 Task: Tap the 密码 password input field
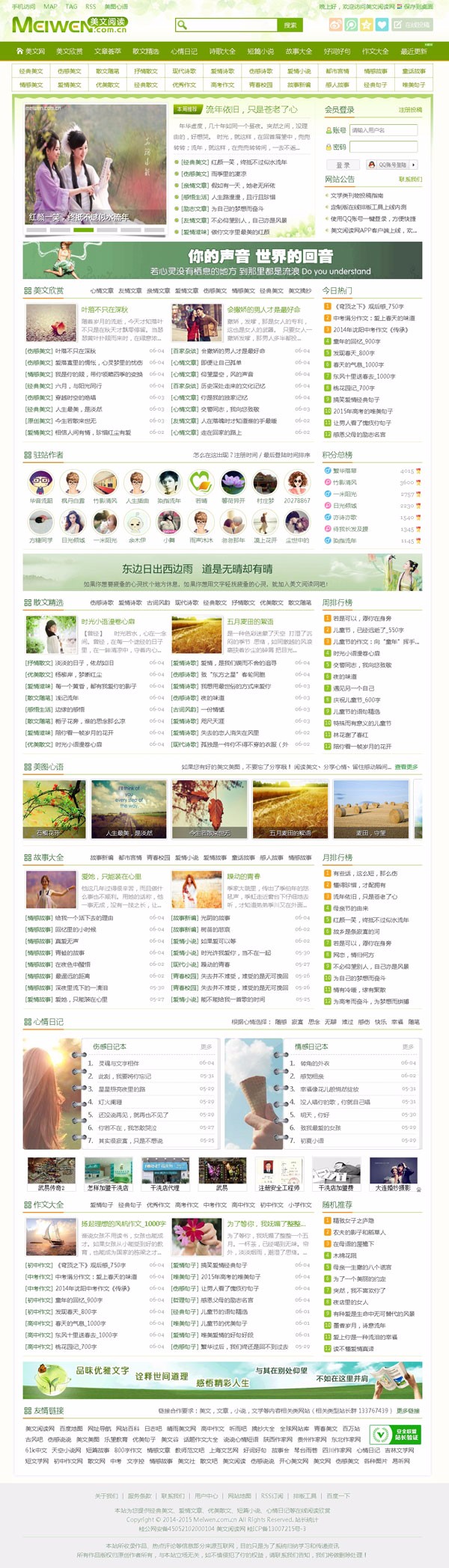382,147
